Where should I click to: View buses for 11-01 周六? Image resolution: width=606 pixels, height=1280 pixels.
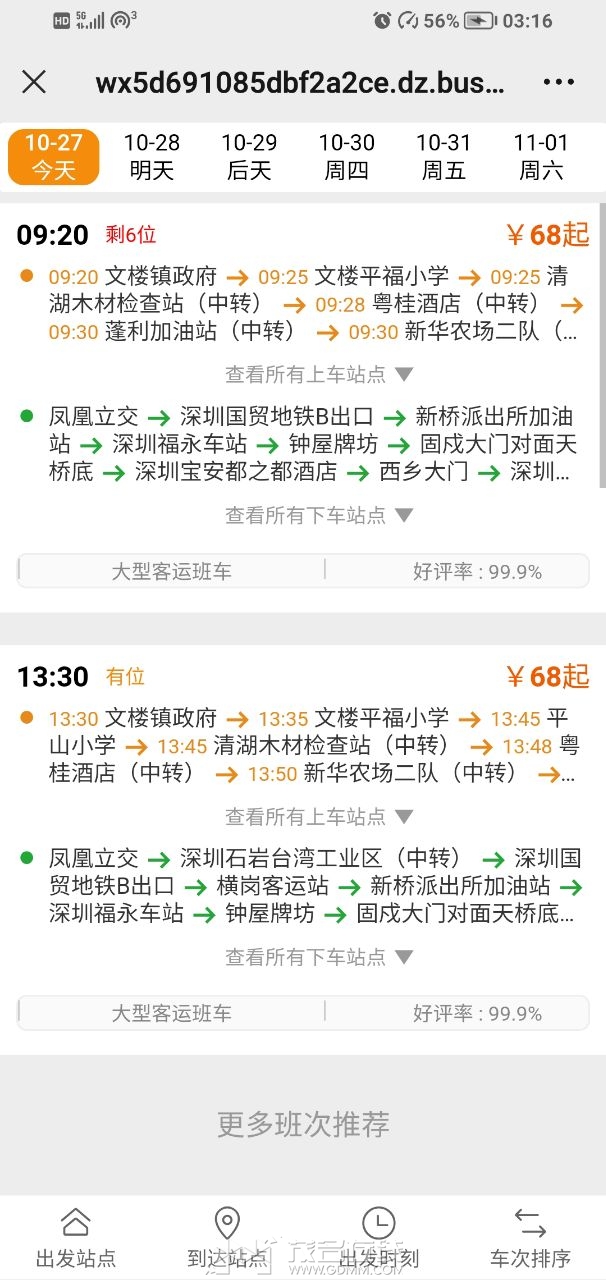[x=541, y=157]
